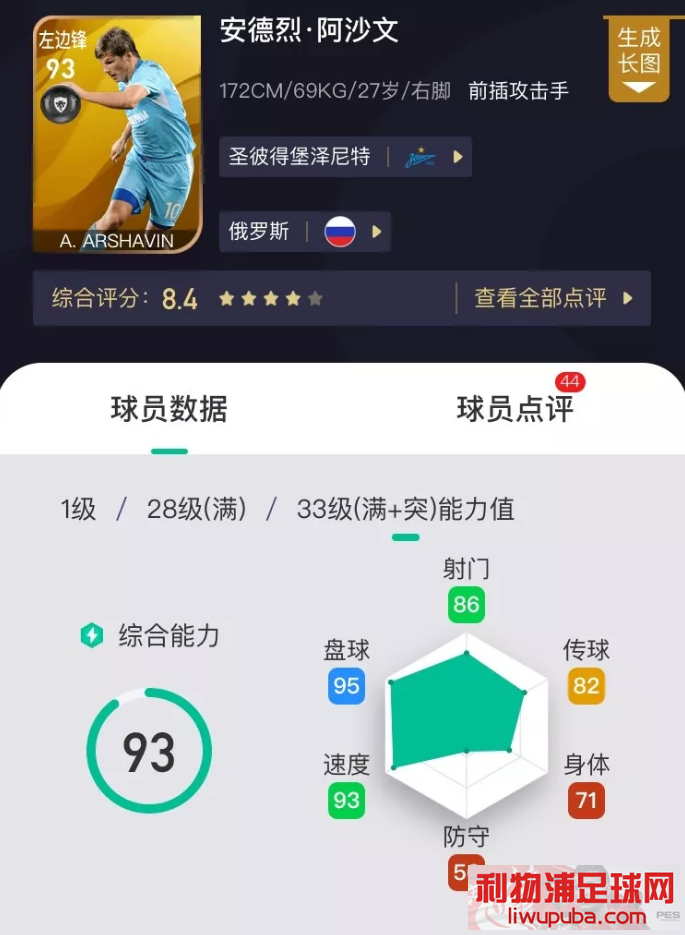Open the A. Arshavin player card

tap(117, 135)
